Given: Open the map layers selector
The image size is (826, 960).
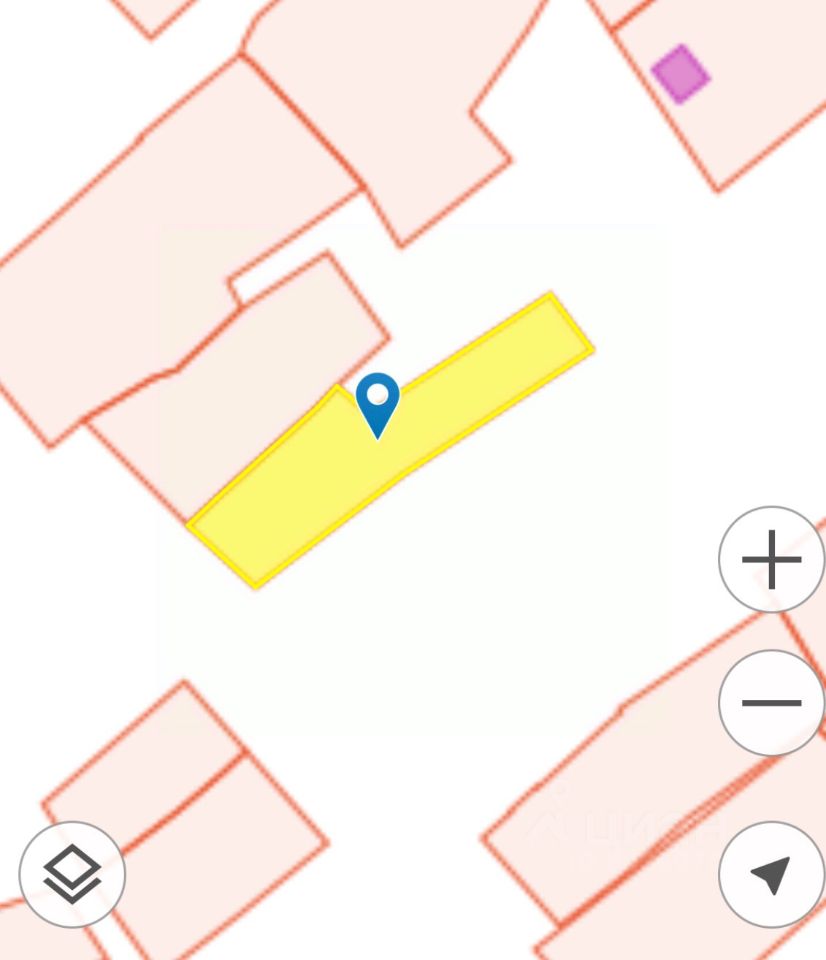Looking at the screenshot, I should tap(72, 875).
